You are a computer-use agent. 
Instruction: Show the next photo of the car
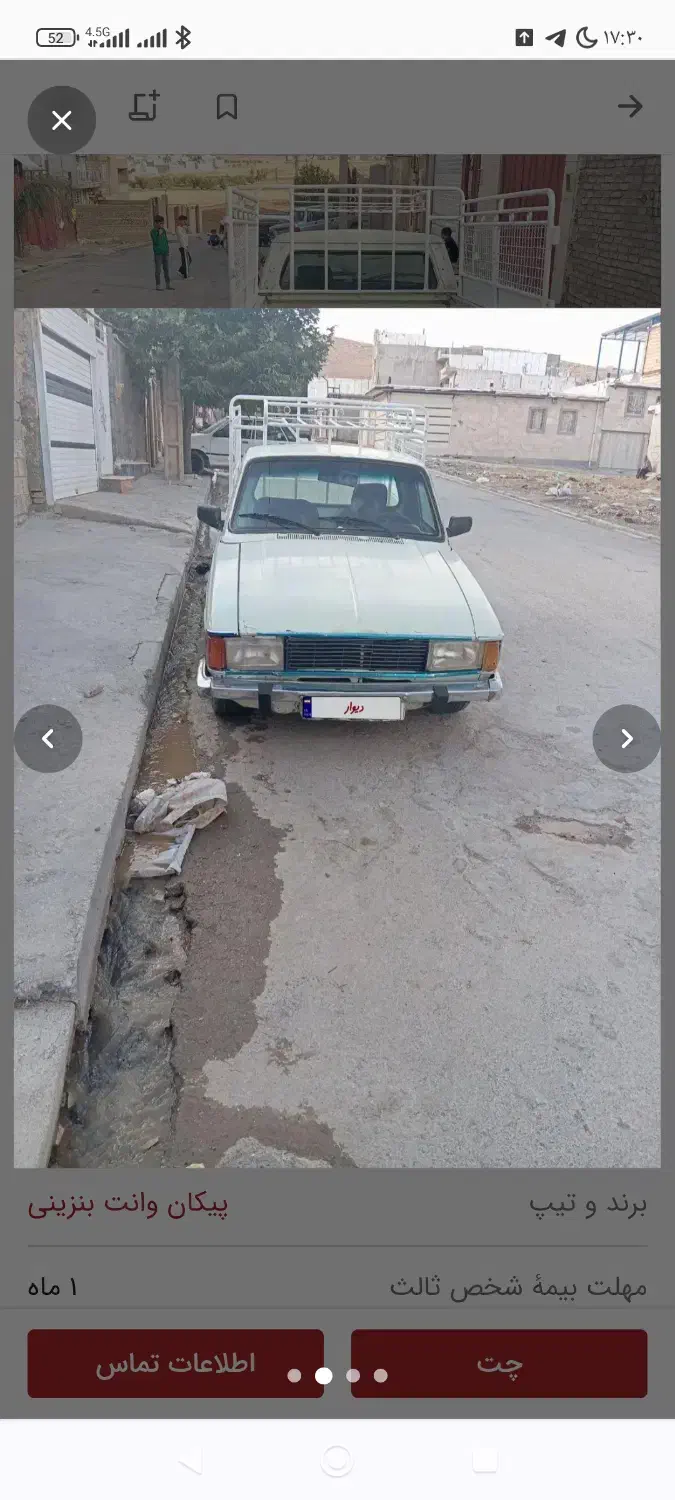point(626,739)
